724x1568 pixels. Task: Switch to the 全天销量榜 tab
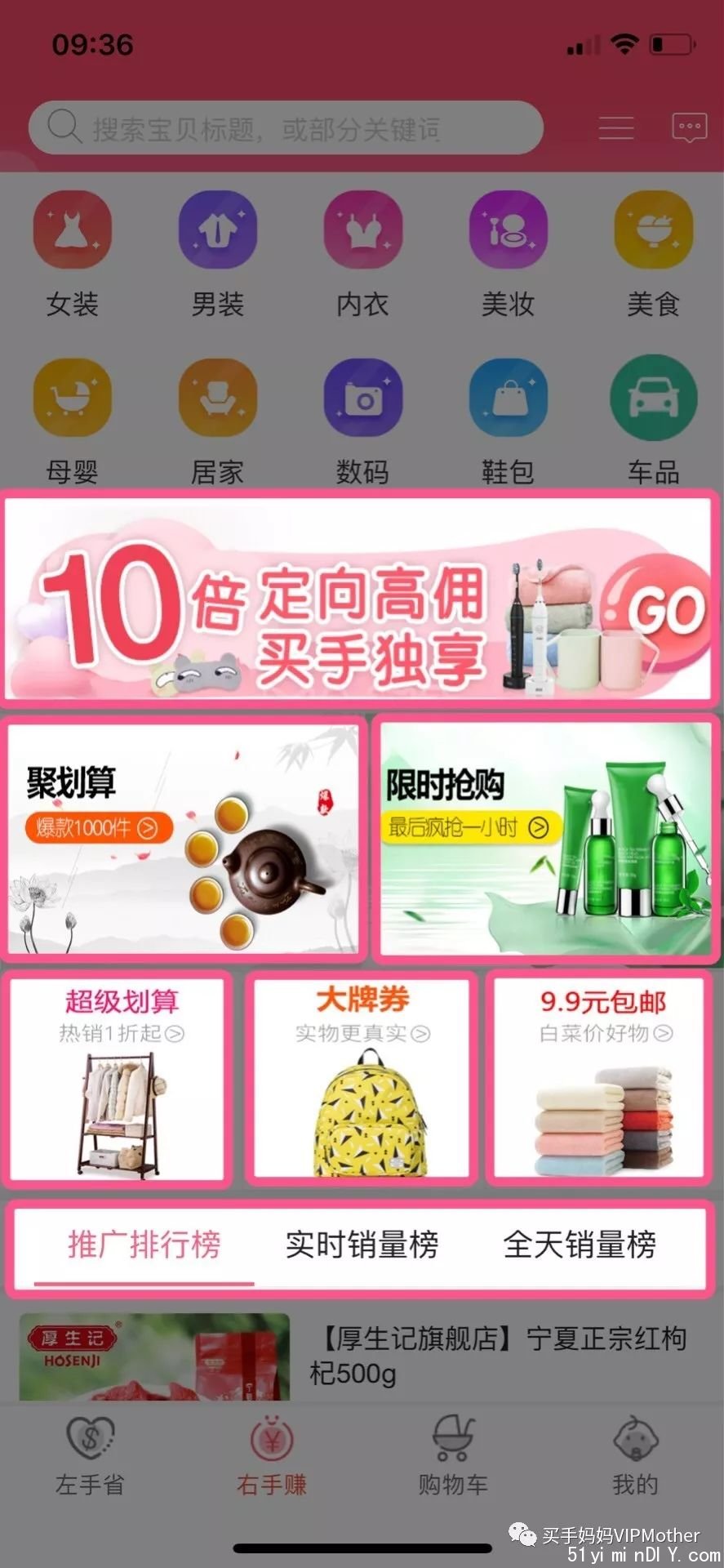tap(580, 1245)
